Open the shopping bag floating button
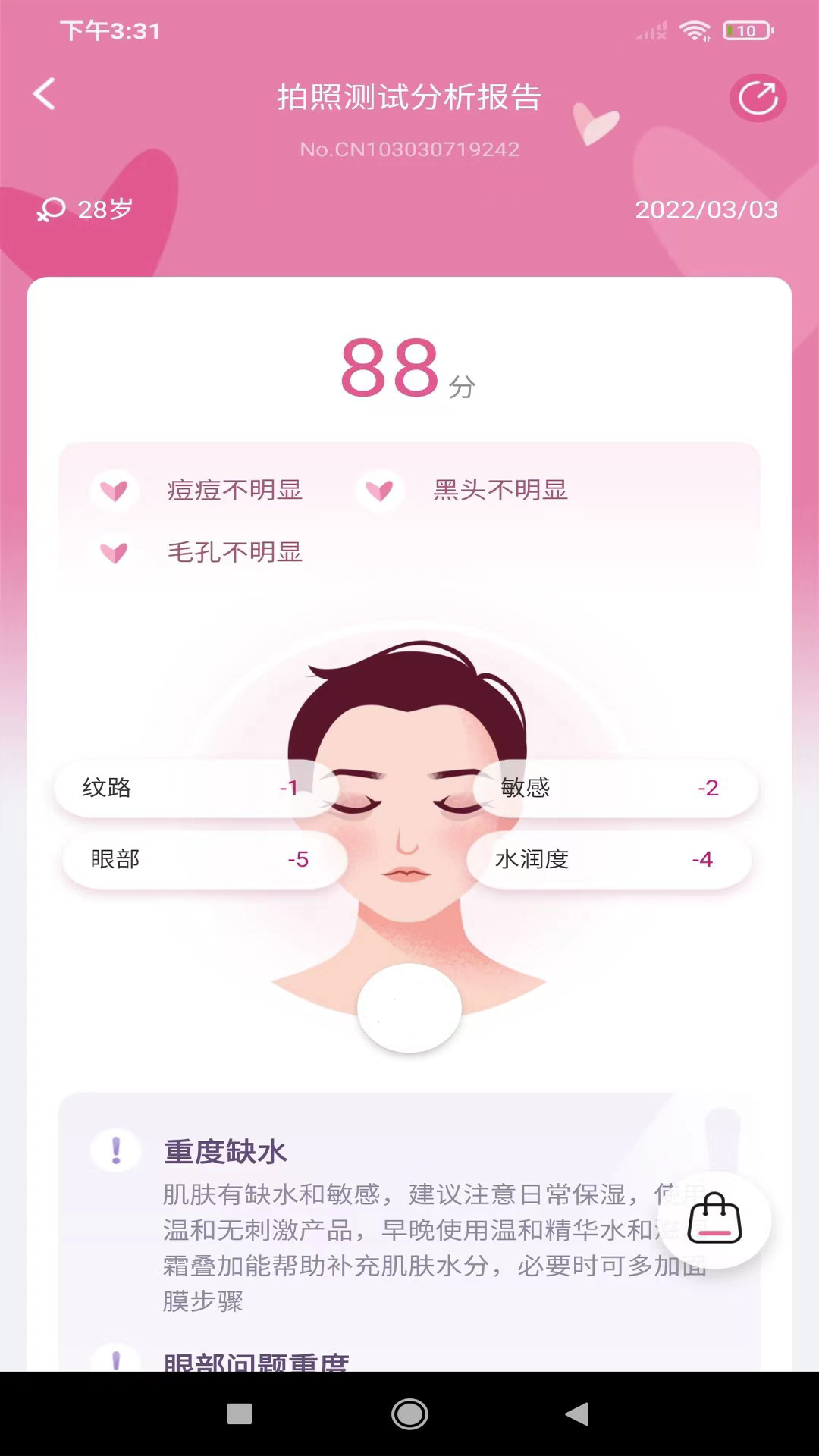 tap(714, 1219)
